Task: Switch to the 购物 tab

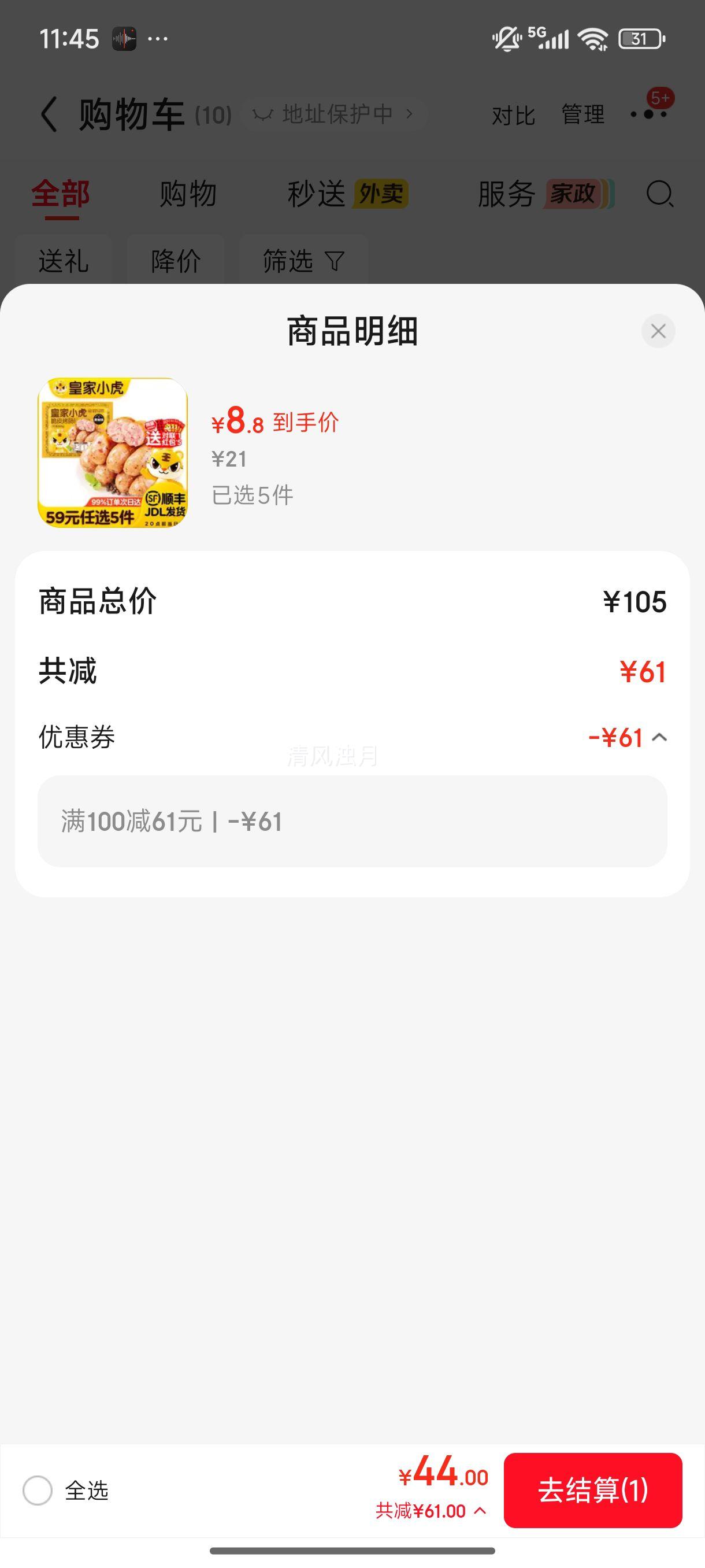Action: (x=187, y=194)
